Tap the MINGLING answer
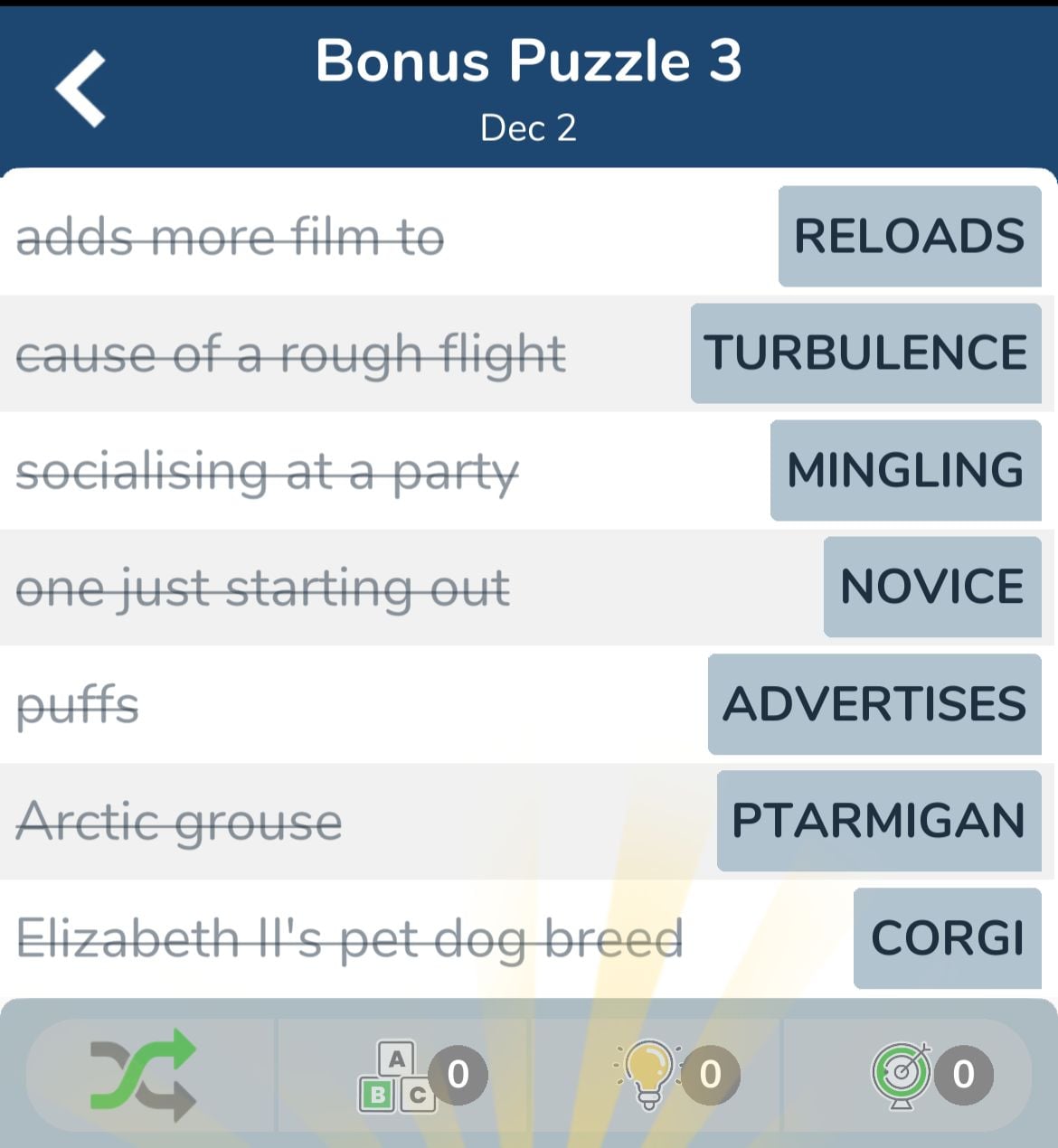This screenshot has width=1058, height=1148. [905, 470]
